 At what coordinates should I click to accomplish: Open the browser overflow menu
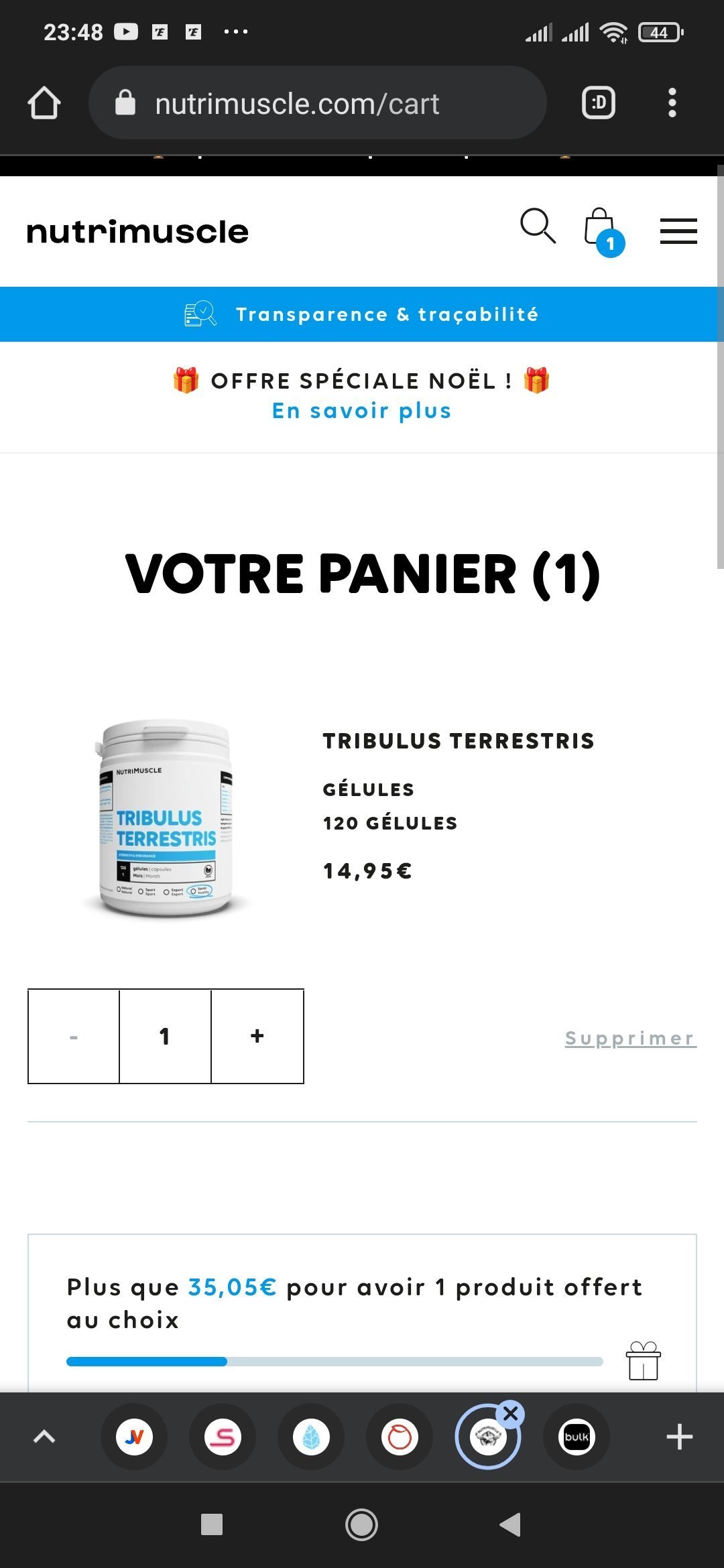(672, 103)
